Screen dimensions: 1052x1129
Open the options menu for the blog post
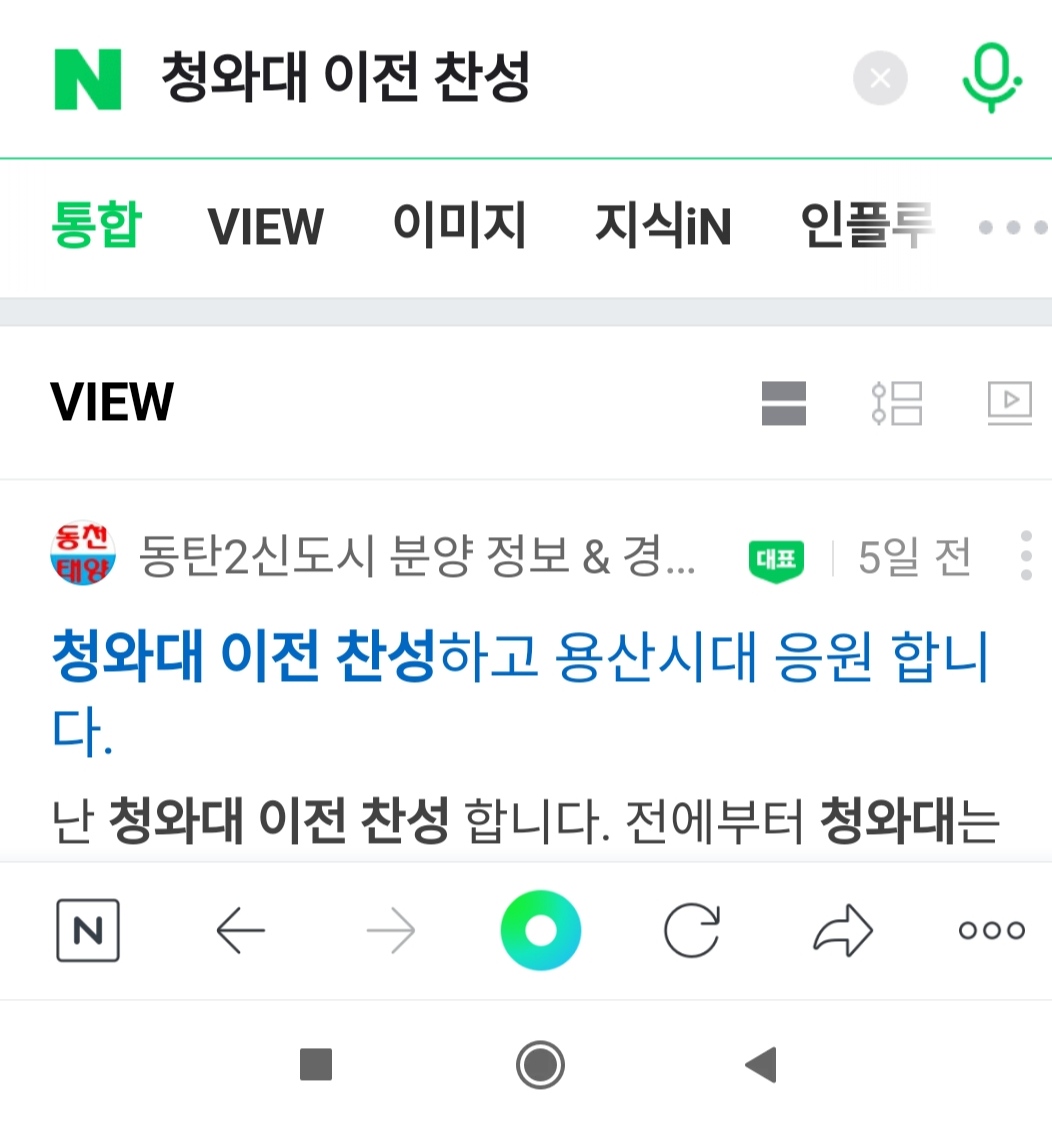(1026, 557)
